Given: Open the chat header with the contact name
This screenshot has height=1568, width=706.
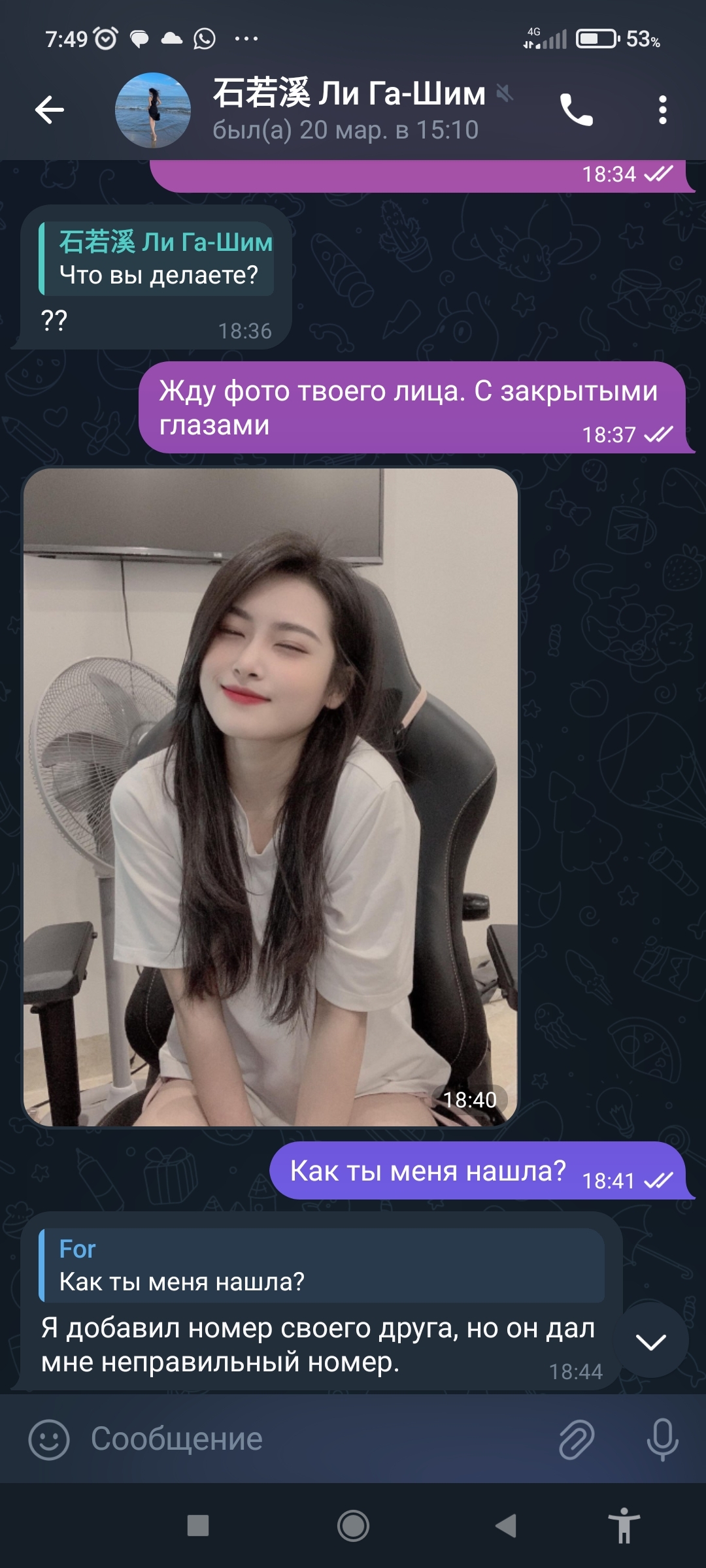Looking at the screenshot, I should (x=350, y=110).
